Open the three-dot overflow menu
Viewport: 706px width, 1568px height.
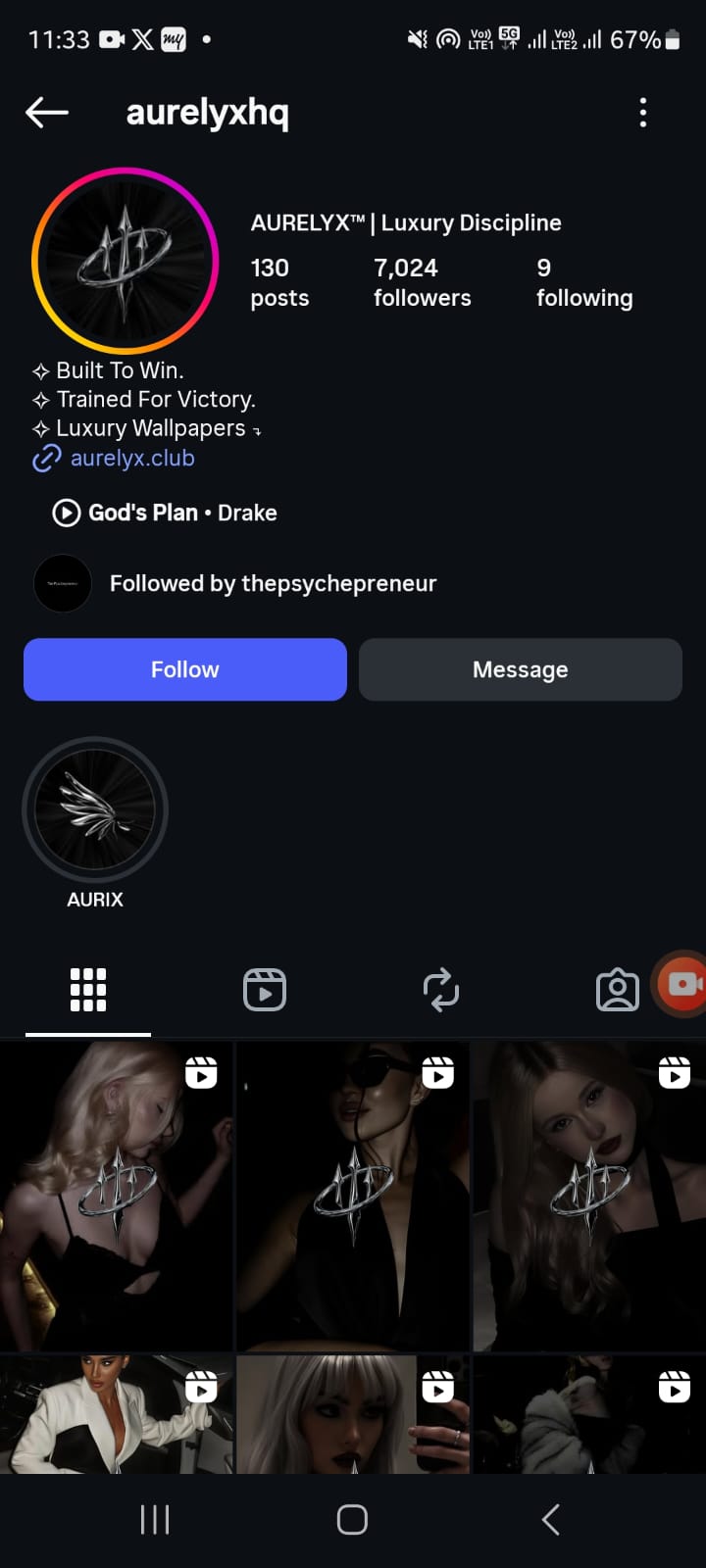click(x=643, y=113)
